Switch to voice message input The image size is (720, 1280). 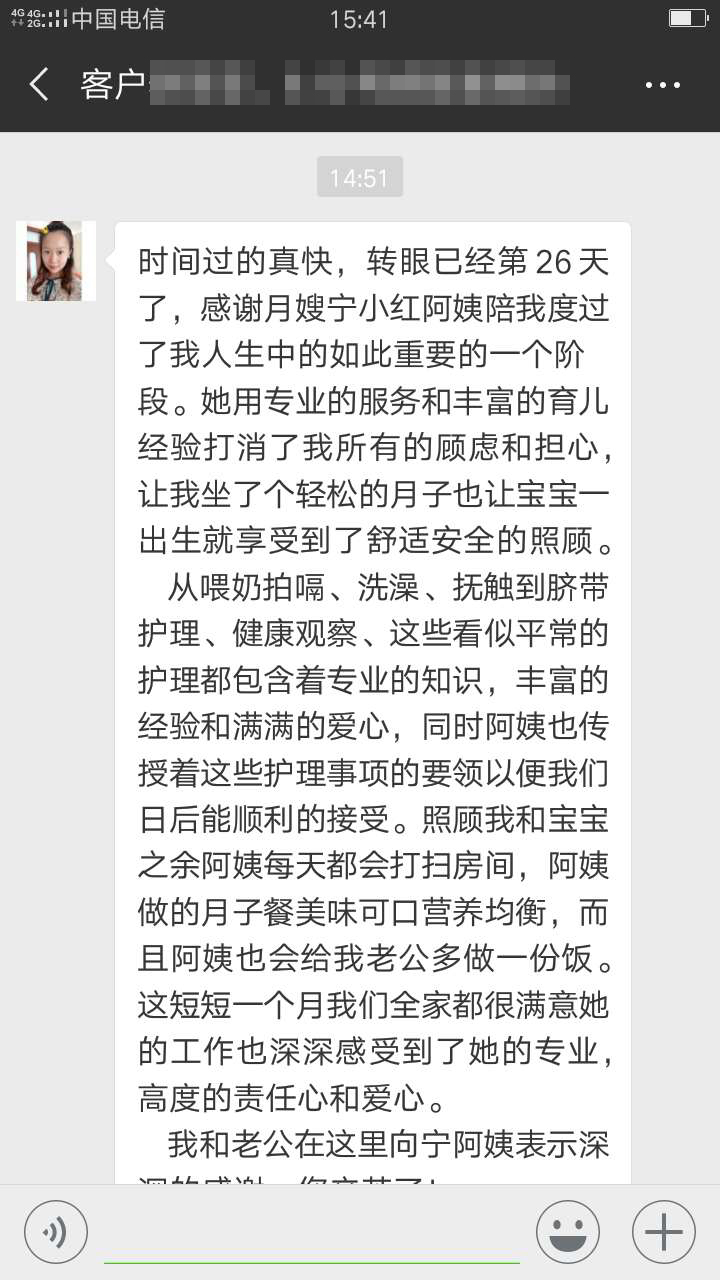(x=56, y=1231)
